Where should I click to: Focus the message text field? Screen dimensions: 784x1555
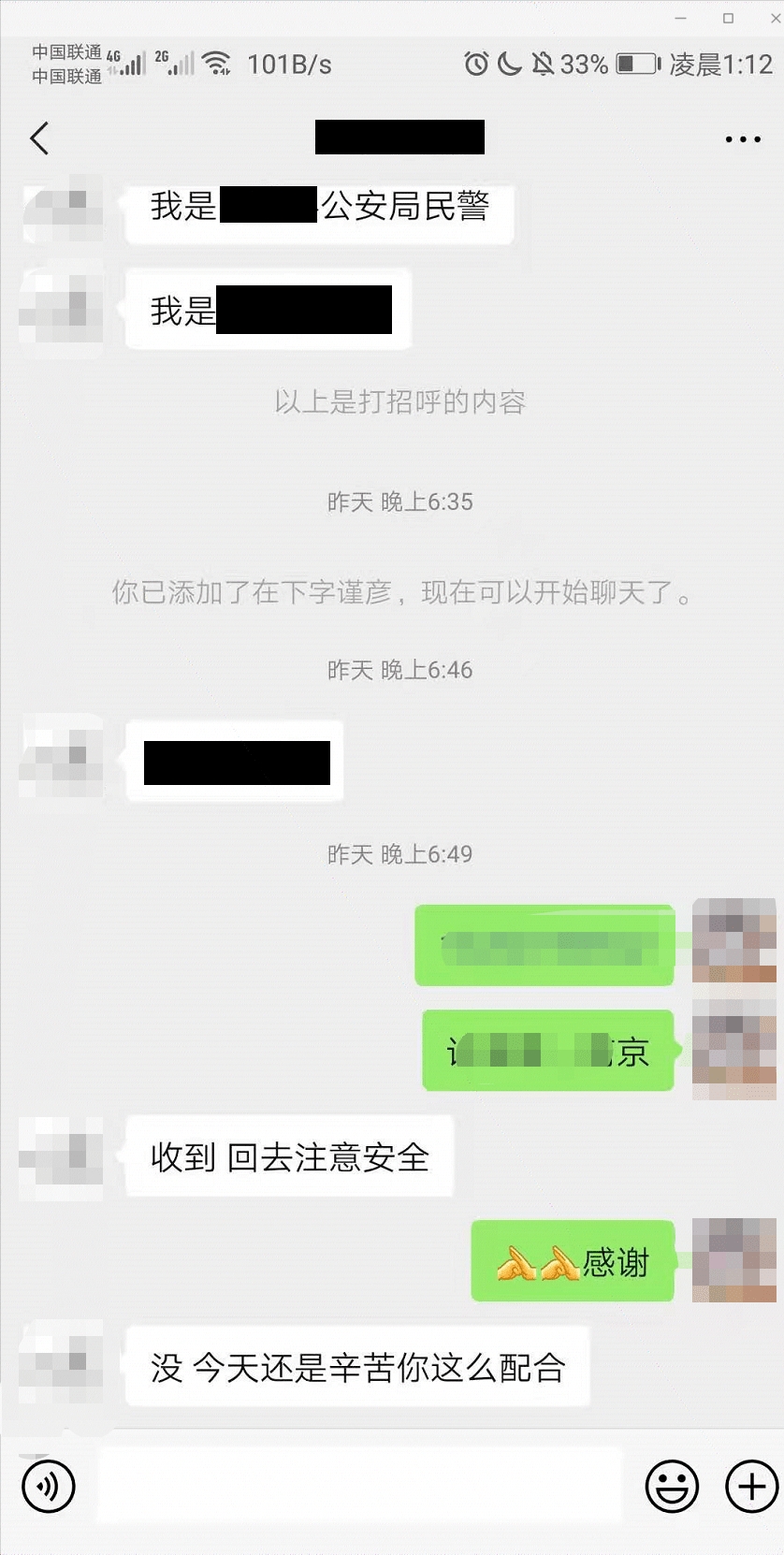(360, 1486)
